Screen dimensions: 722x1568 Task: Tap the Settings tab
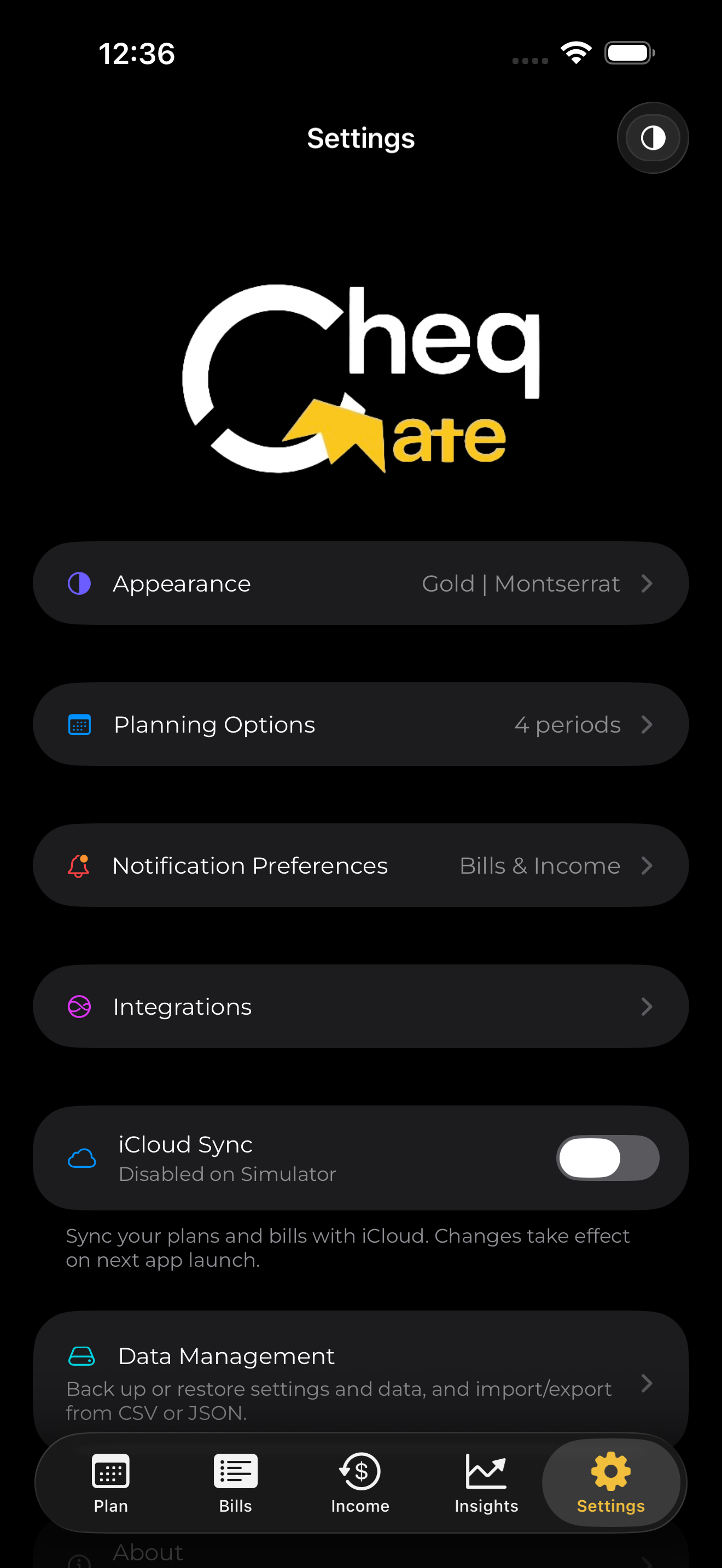pos(610,1483)
